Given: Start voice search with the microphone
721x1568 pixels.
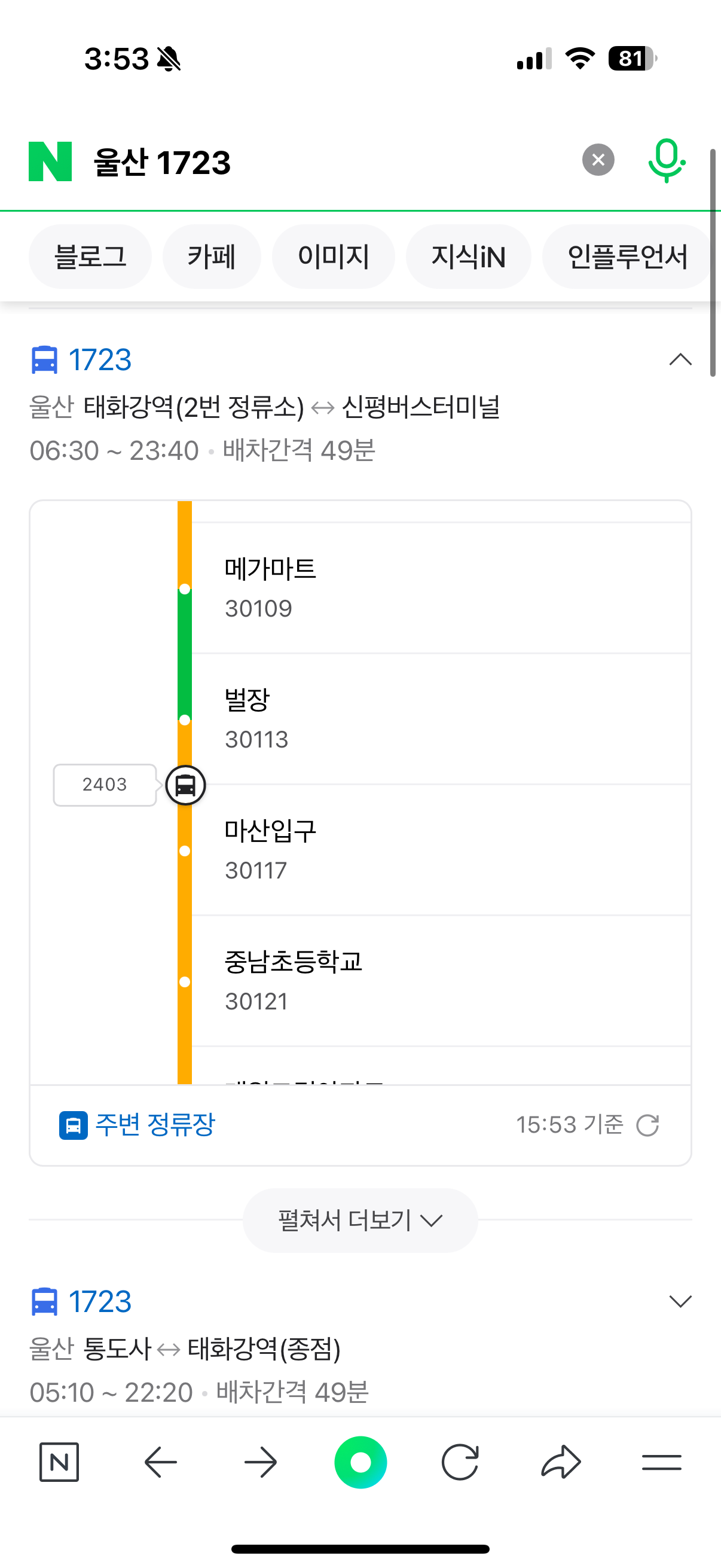Looking at the screenshot, I should 667,160.
